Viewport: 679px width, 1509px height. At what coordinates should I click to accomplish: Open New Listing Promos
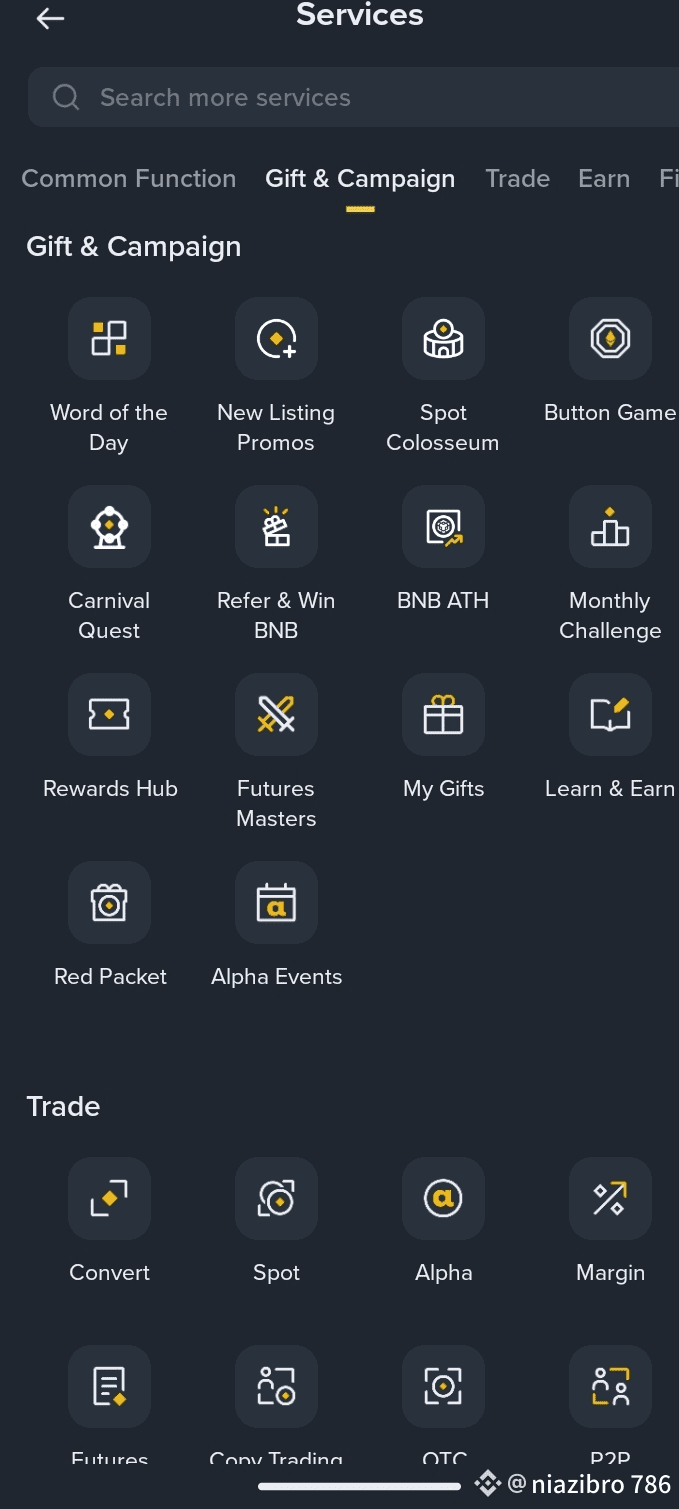[276, 340]
